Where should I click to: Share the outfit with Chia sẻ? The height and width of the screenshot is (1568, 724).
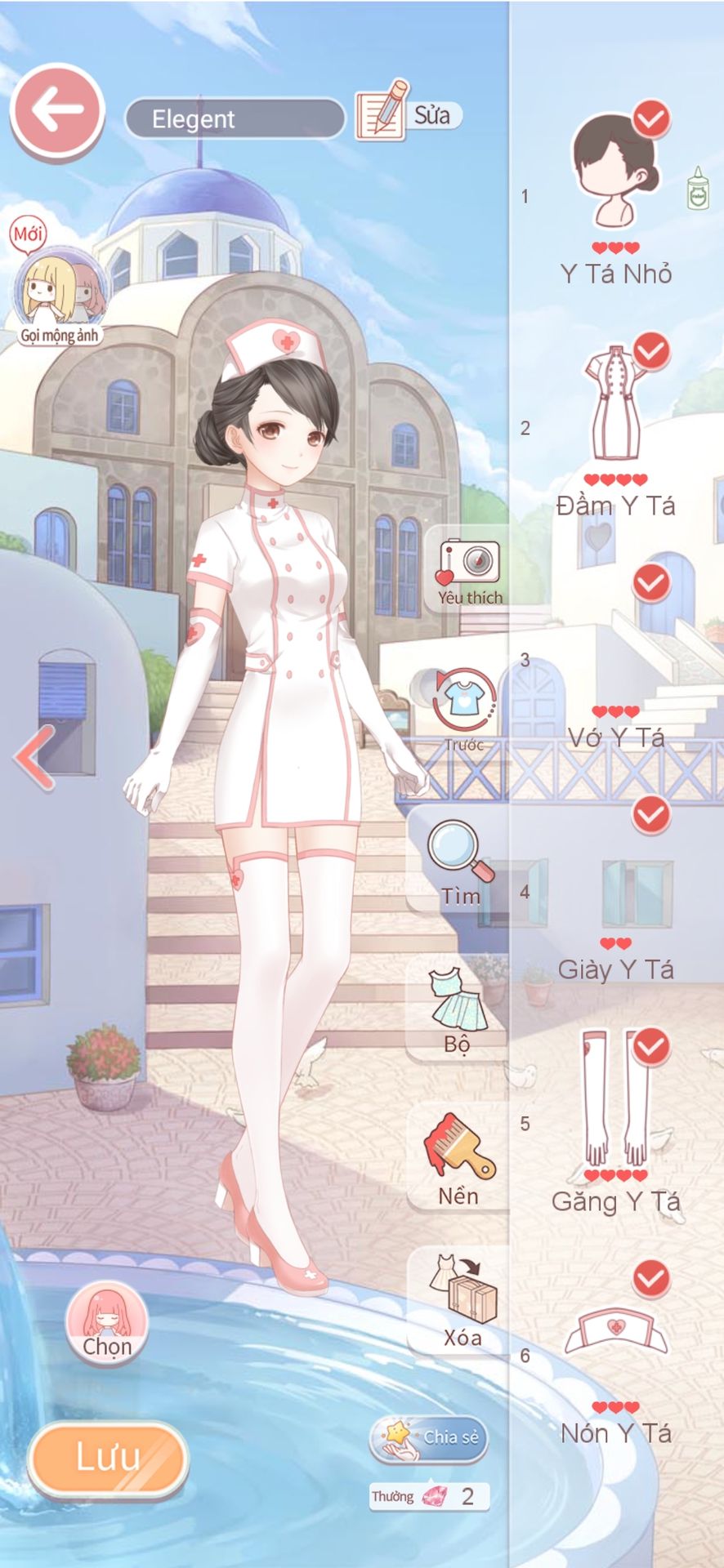pyautogui.click(x=429, y=1439)
